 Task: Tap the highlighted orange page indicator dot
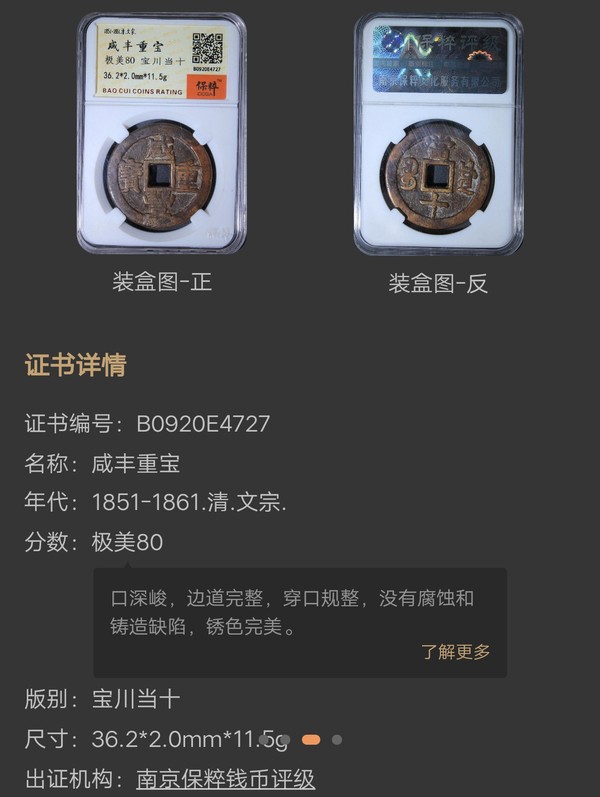310,740
